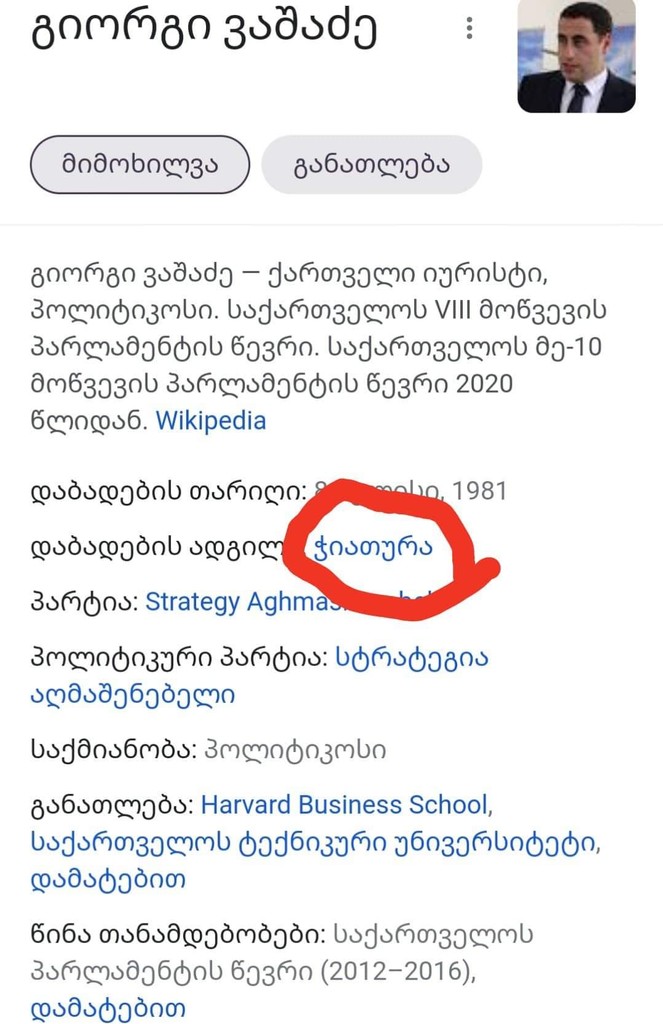
Task: Open the three-dot overflow menu by the name
Action: (x=469, y=28)
